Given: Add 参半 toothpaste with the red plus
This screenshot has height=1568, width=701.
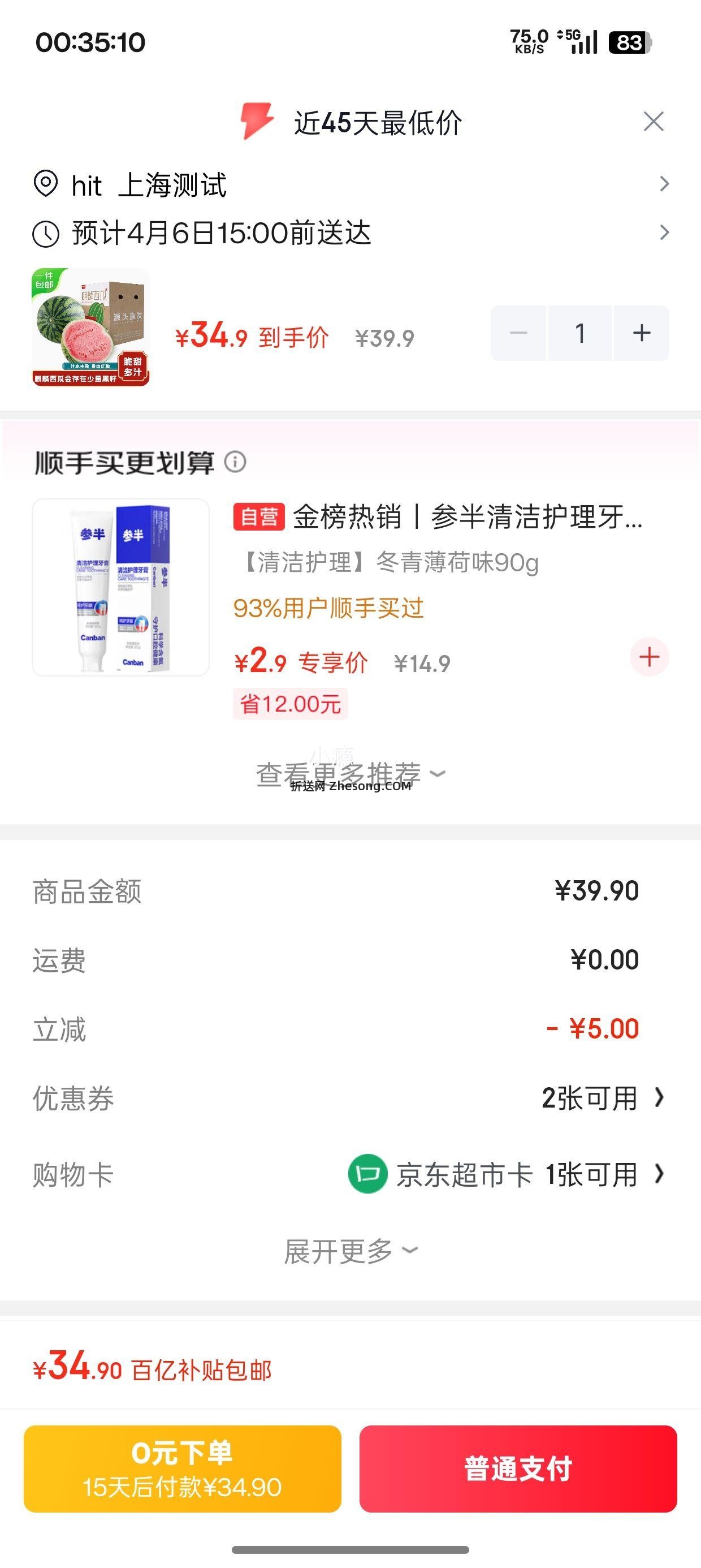Looking at the screenshot, I should [648, 657].
